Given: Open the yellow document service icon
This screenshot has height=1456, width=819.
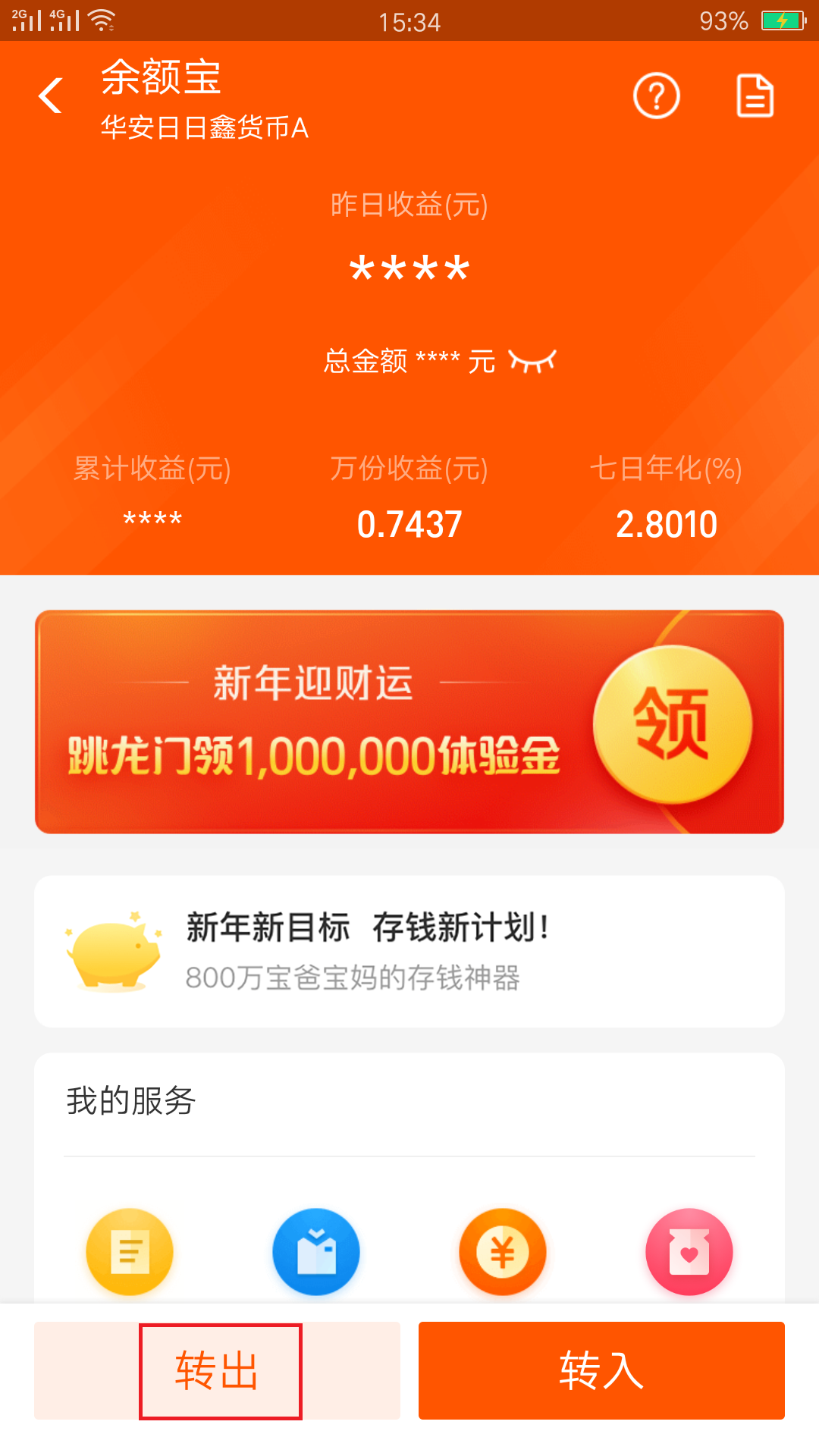Looking at the screenshot, I should 130,1251.
